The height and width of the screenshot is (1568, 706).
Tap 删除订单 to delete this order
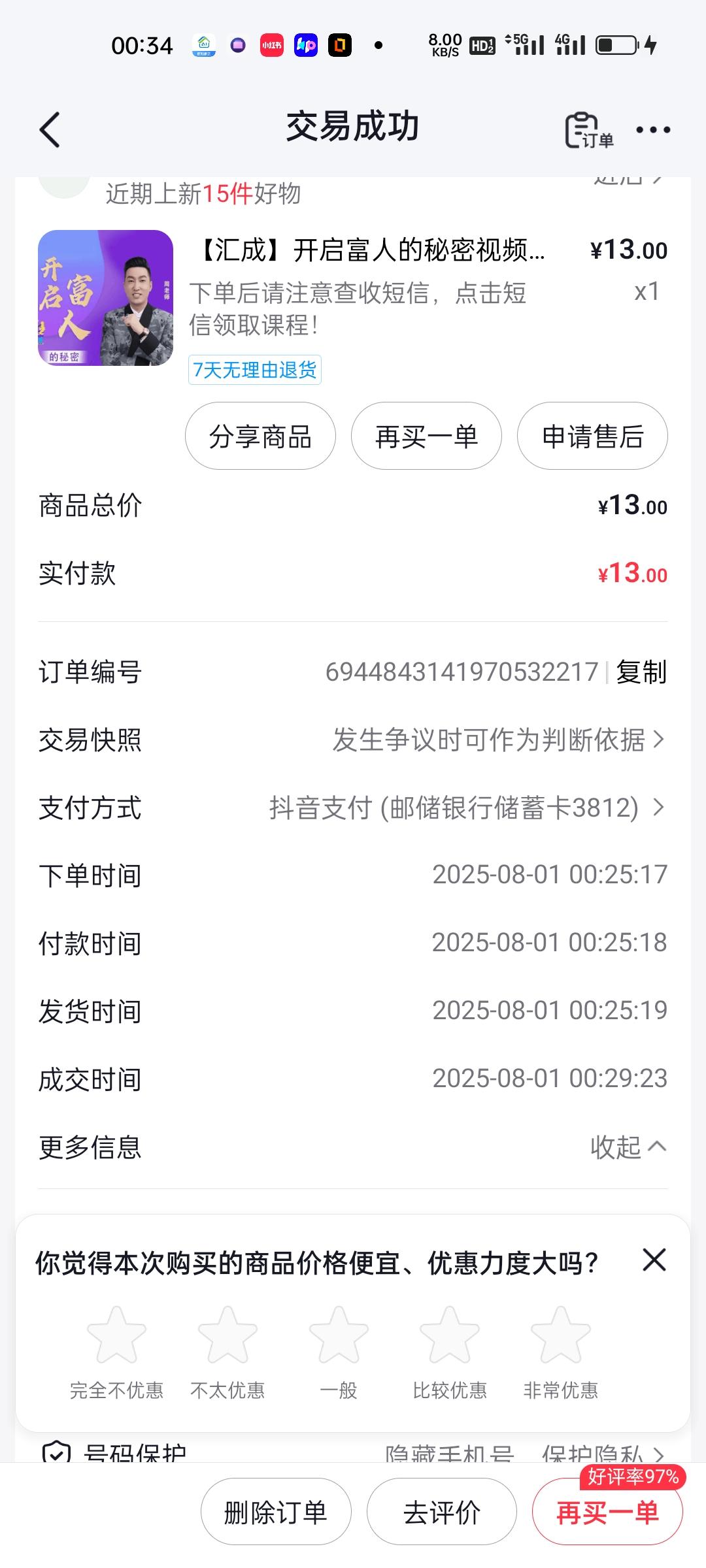(x=275, y=1512)
